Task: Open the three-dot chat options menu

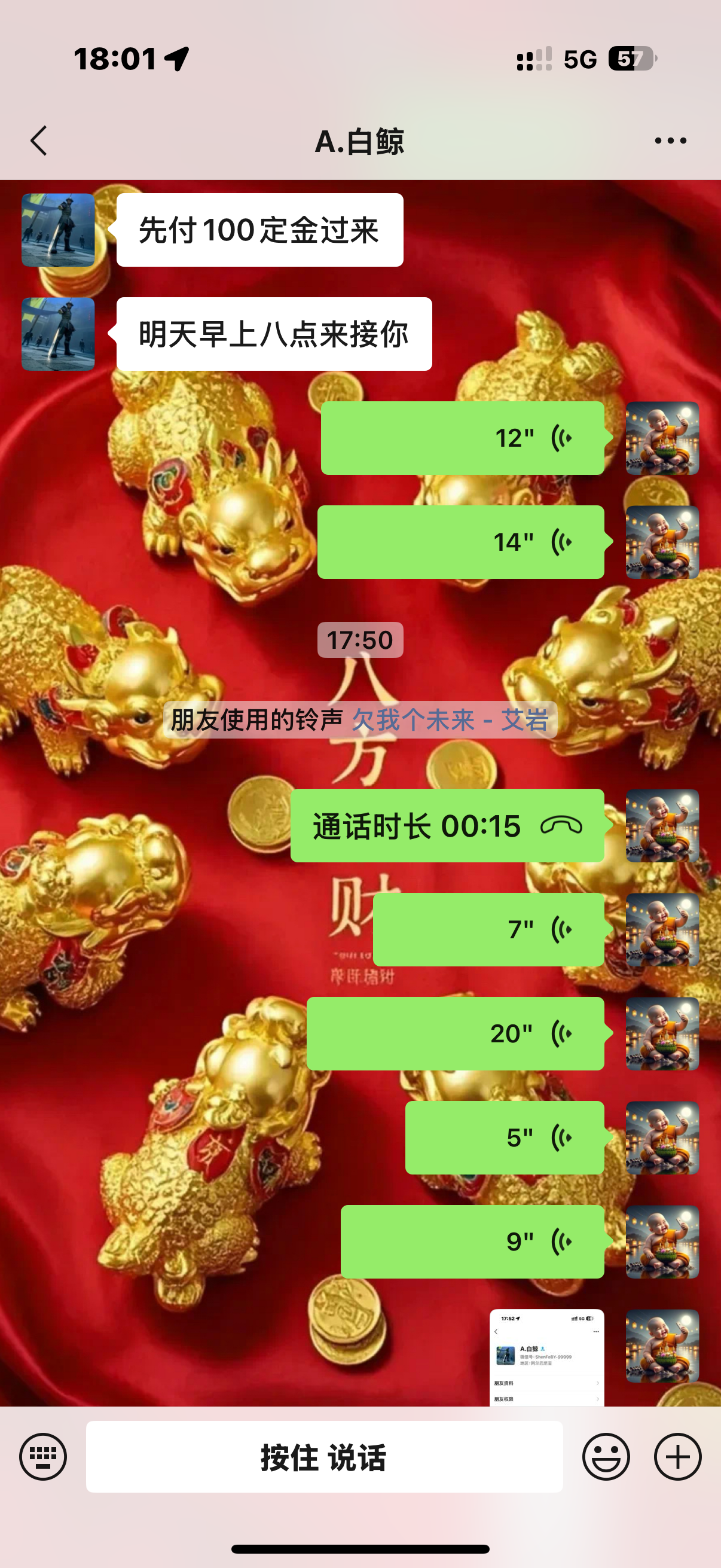Action: tap(670, 141)
